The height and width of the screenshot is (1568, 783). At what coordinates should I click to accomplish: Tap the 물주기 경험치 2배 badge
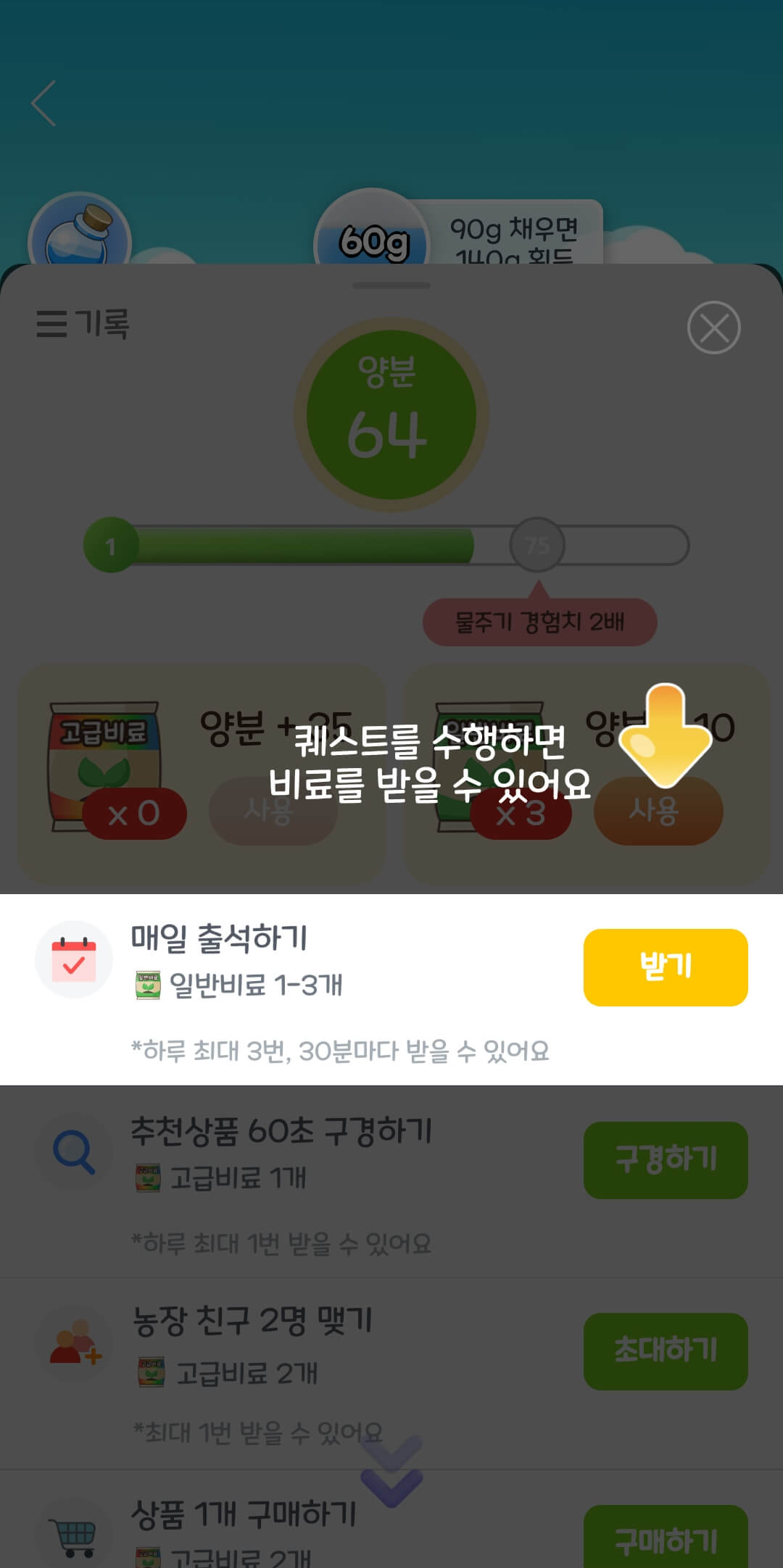click(x=539, y=621)
